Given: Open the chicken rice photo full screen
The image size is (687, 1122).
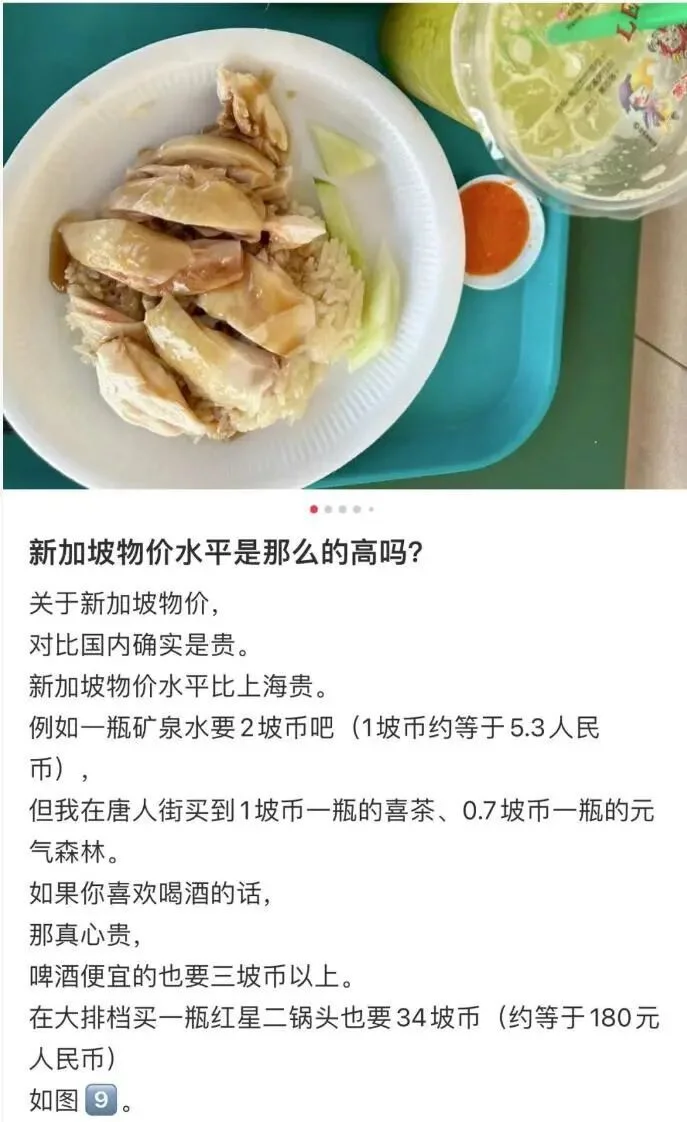Looking at the screenshot, I should point(343,245).
